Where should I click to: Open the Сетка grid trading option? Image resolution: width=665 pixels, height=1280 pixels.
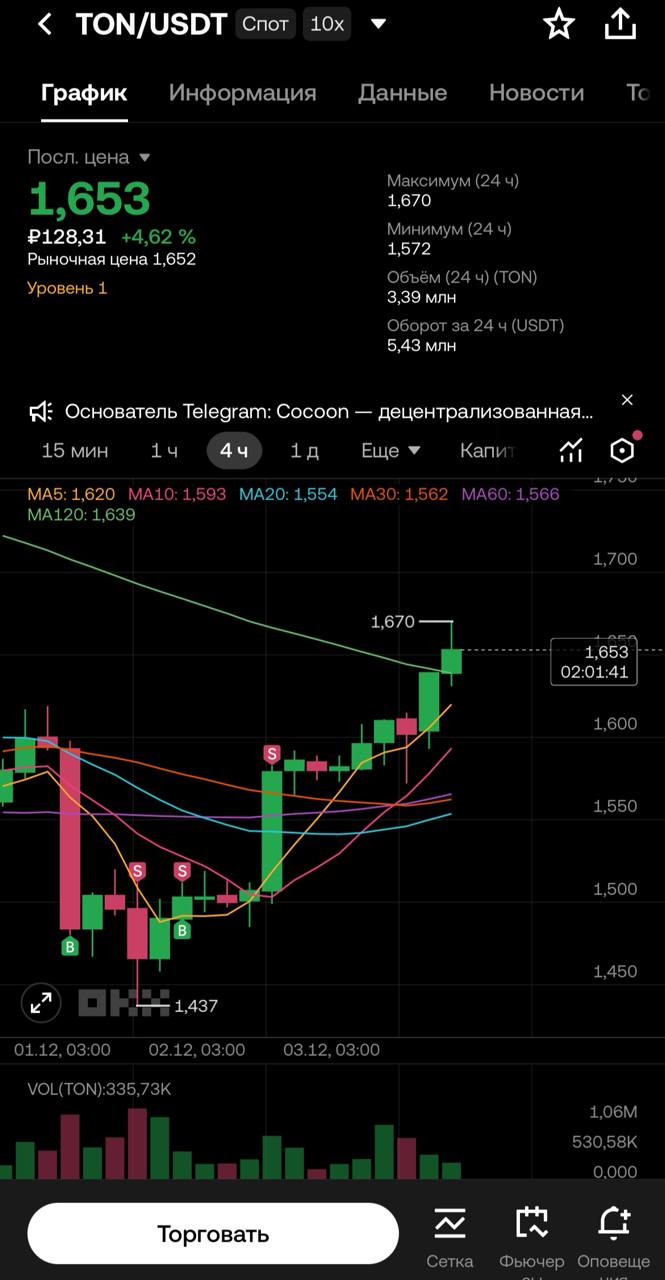pyautogui.click(x=449, y=1236)
